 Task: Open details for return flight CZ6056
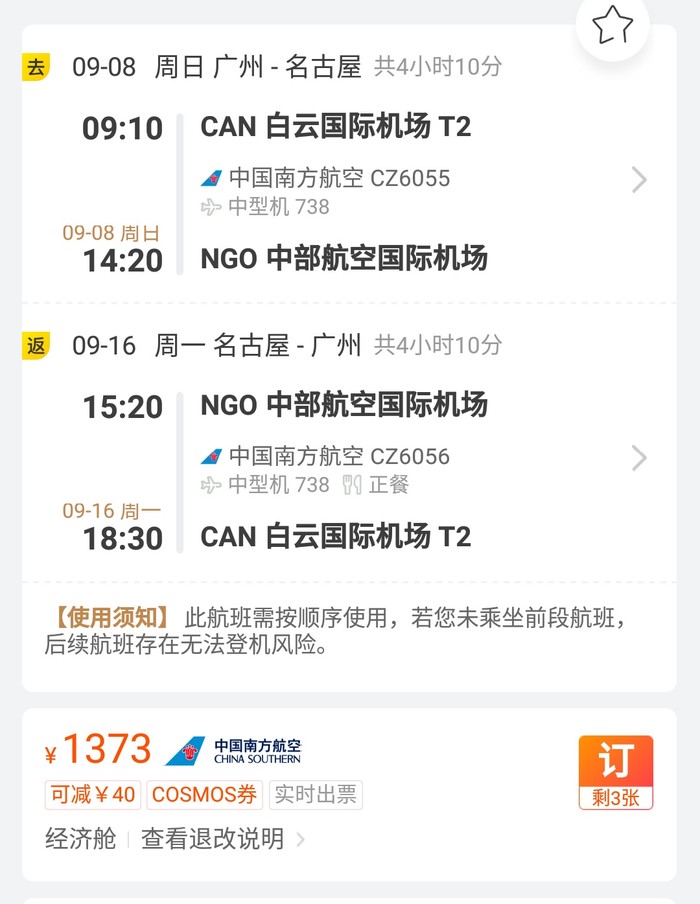click(x=639, y=458)
